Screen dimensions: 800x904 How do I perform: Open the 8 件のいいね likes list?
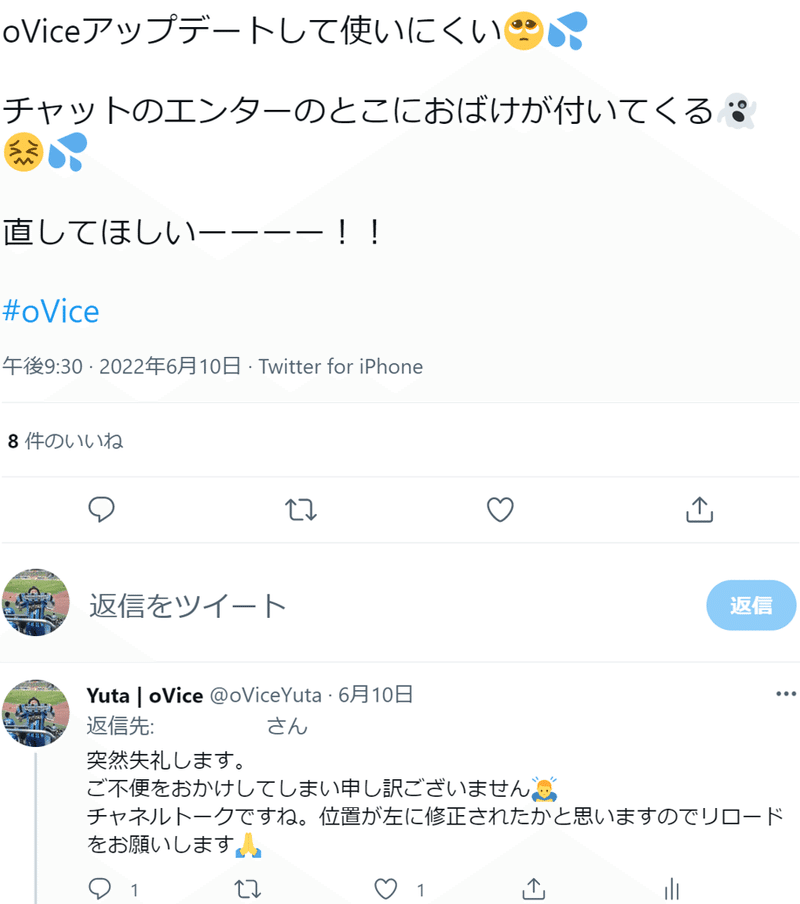(x=65, y=441)
